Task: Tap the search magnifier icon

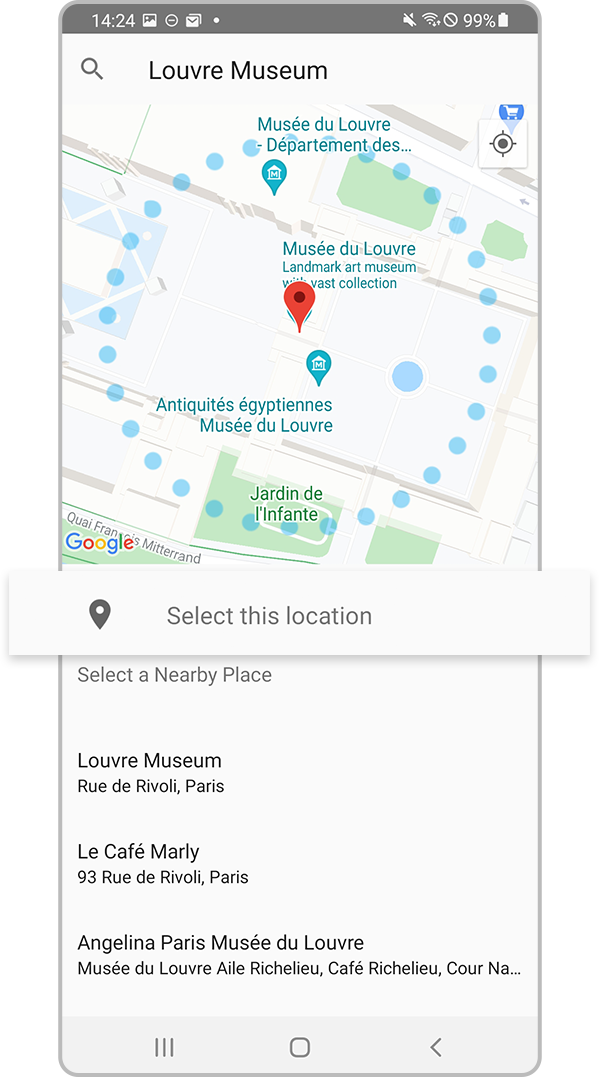Action: coord(92,69)
